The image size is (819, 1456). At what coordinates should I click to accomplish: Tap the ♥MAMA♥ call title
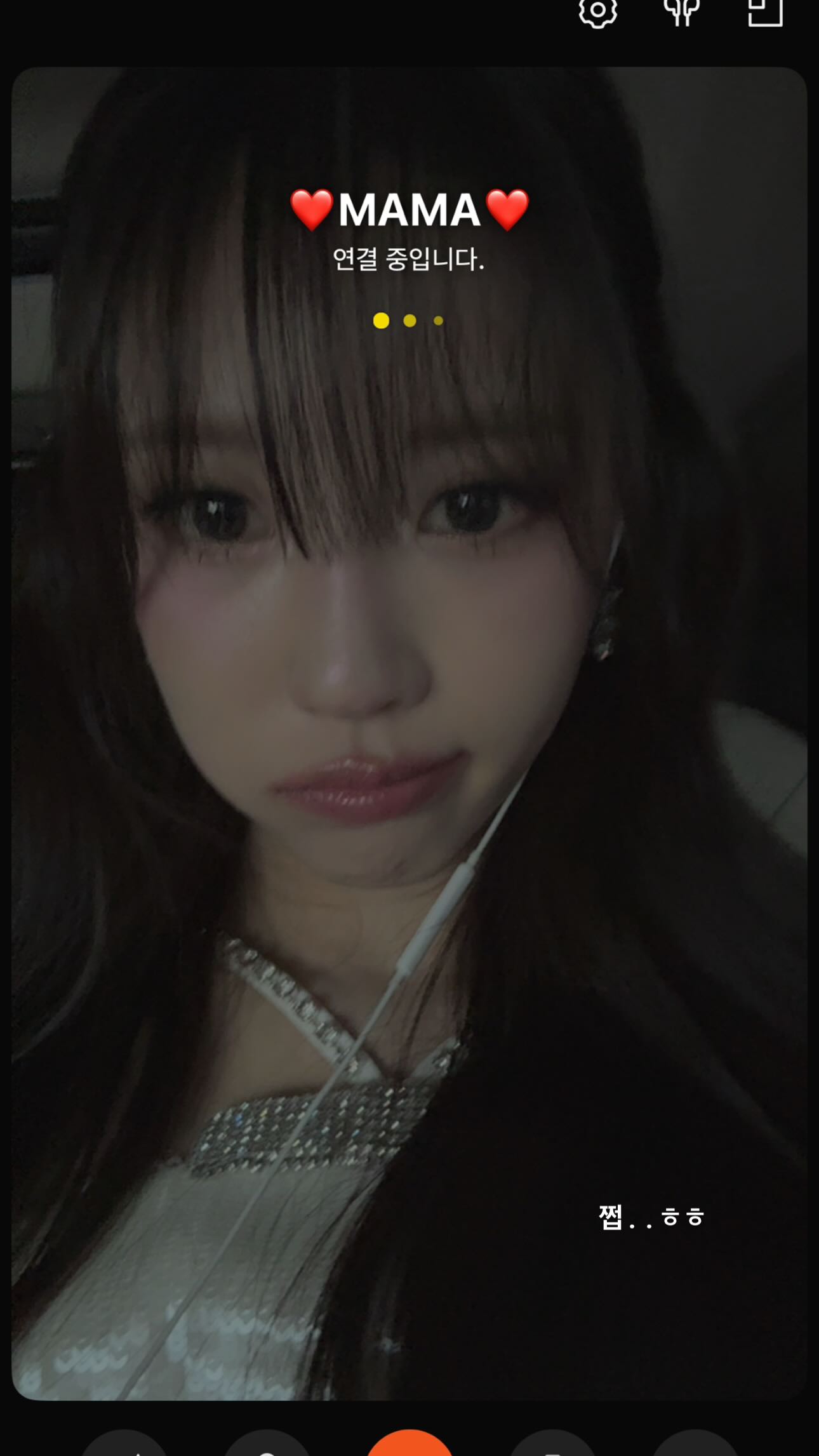click(409, 210)
